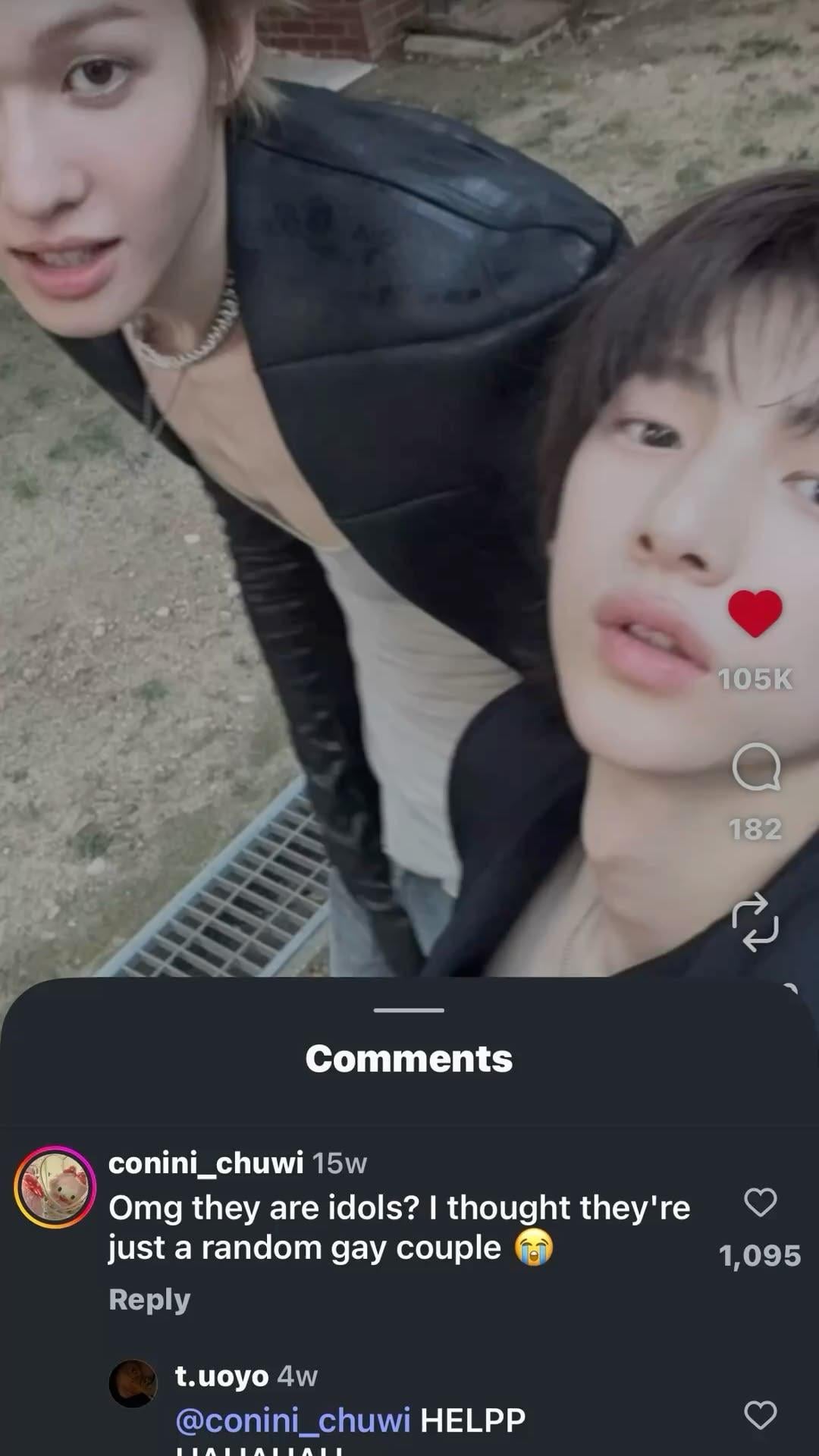
Task: Open the reel's comment bubble icon
Action: click(756, 767)
